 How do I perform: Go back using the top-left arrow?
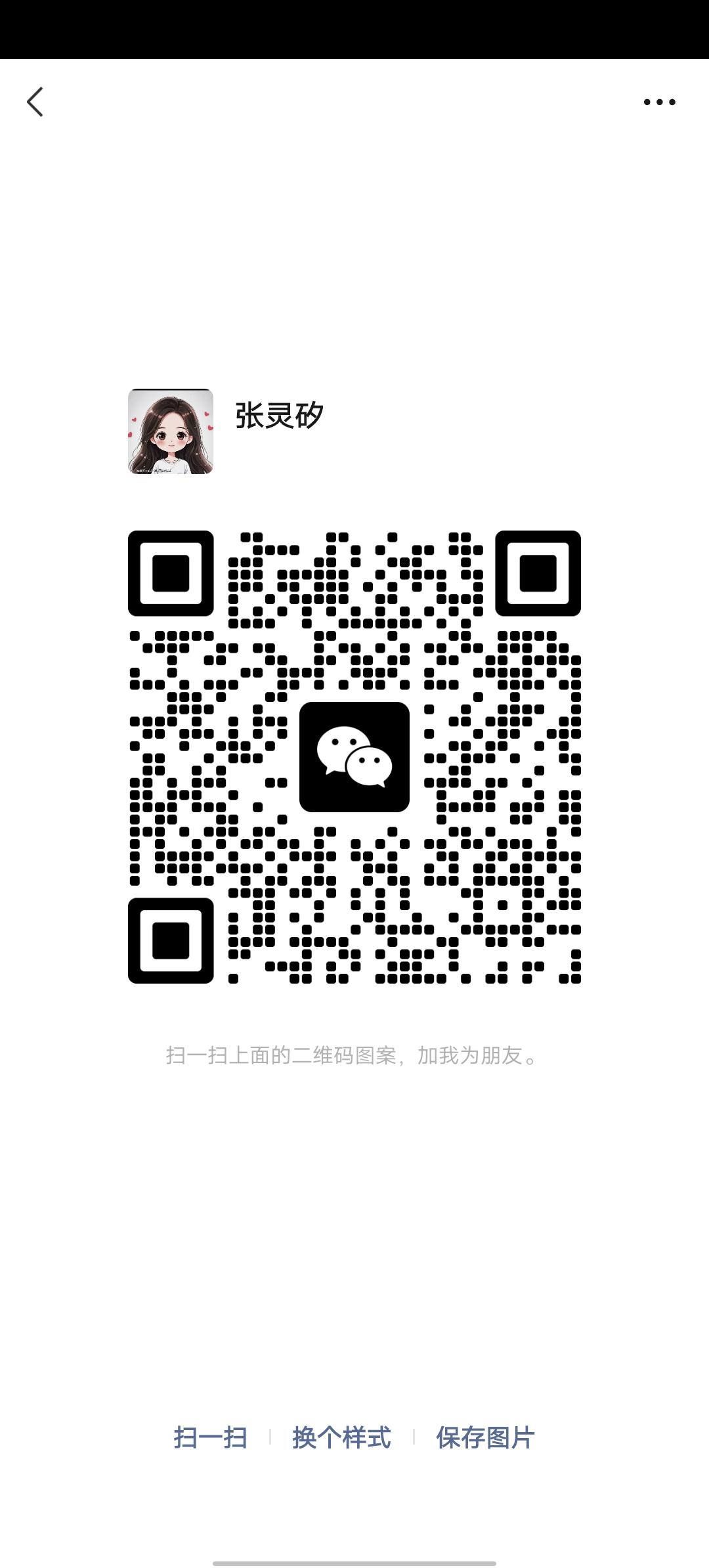(35, 102)
